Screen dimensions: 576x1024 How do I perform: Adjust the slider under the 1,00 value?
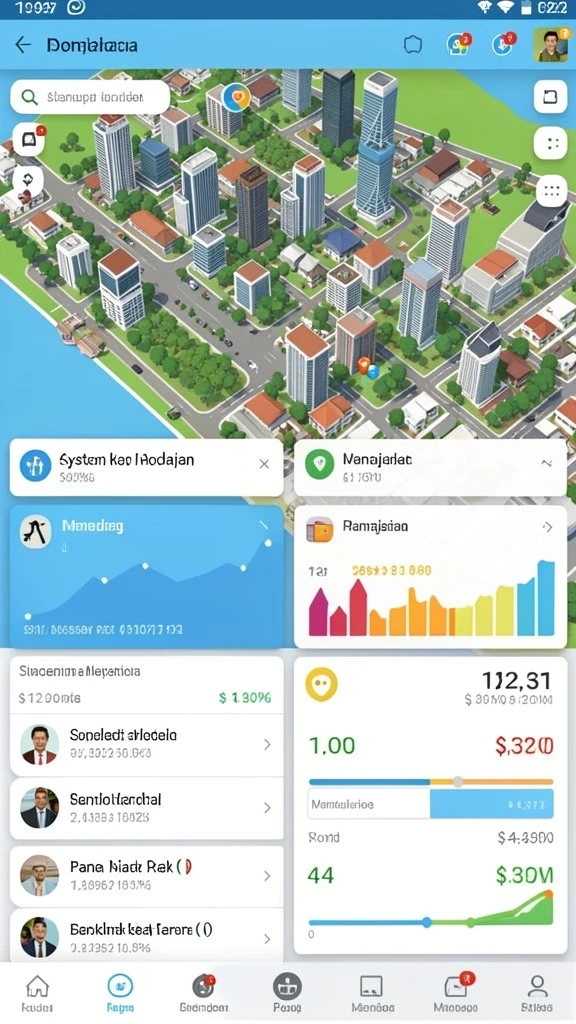[x=458, y=782]
